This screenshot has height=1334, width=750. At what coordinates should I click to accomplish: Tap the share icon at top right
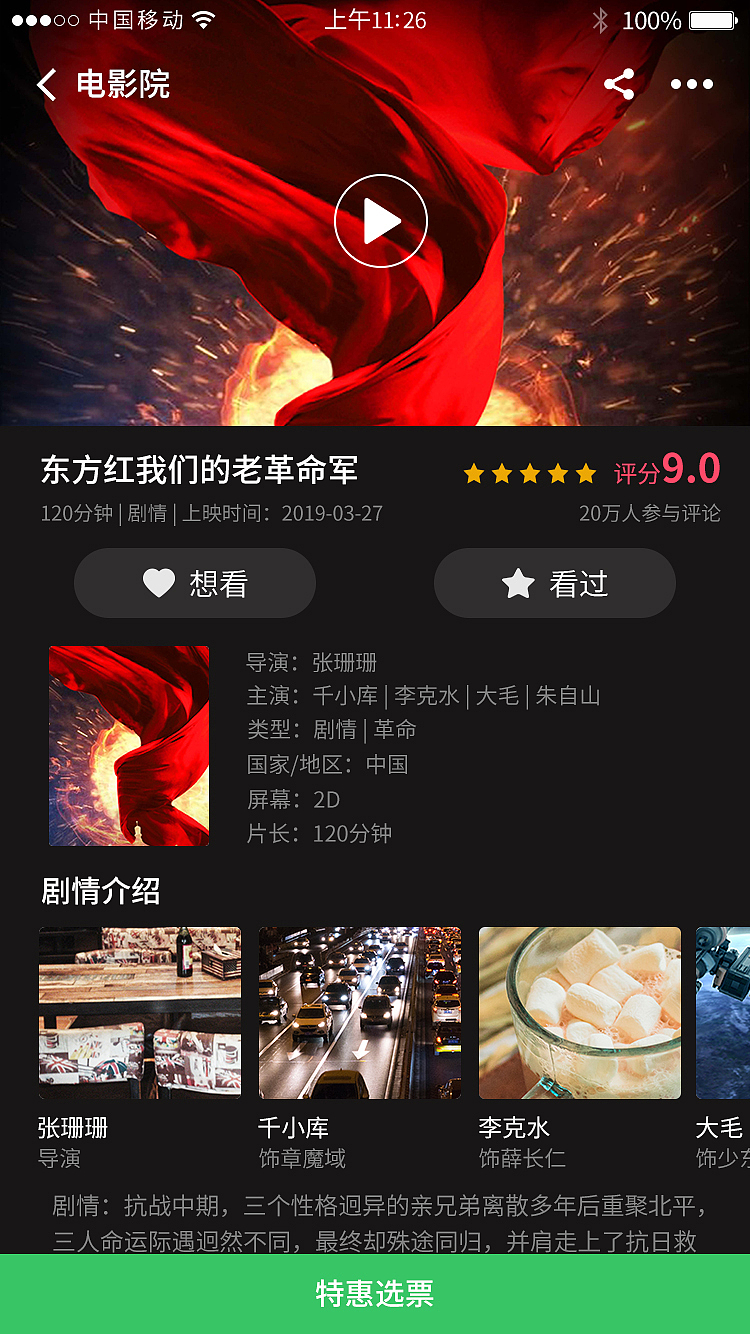point(619,85)
